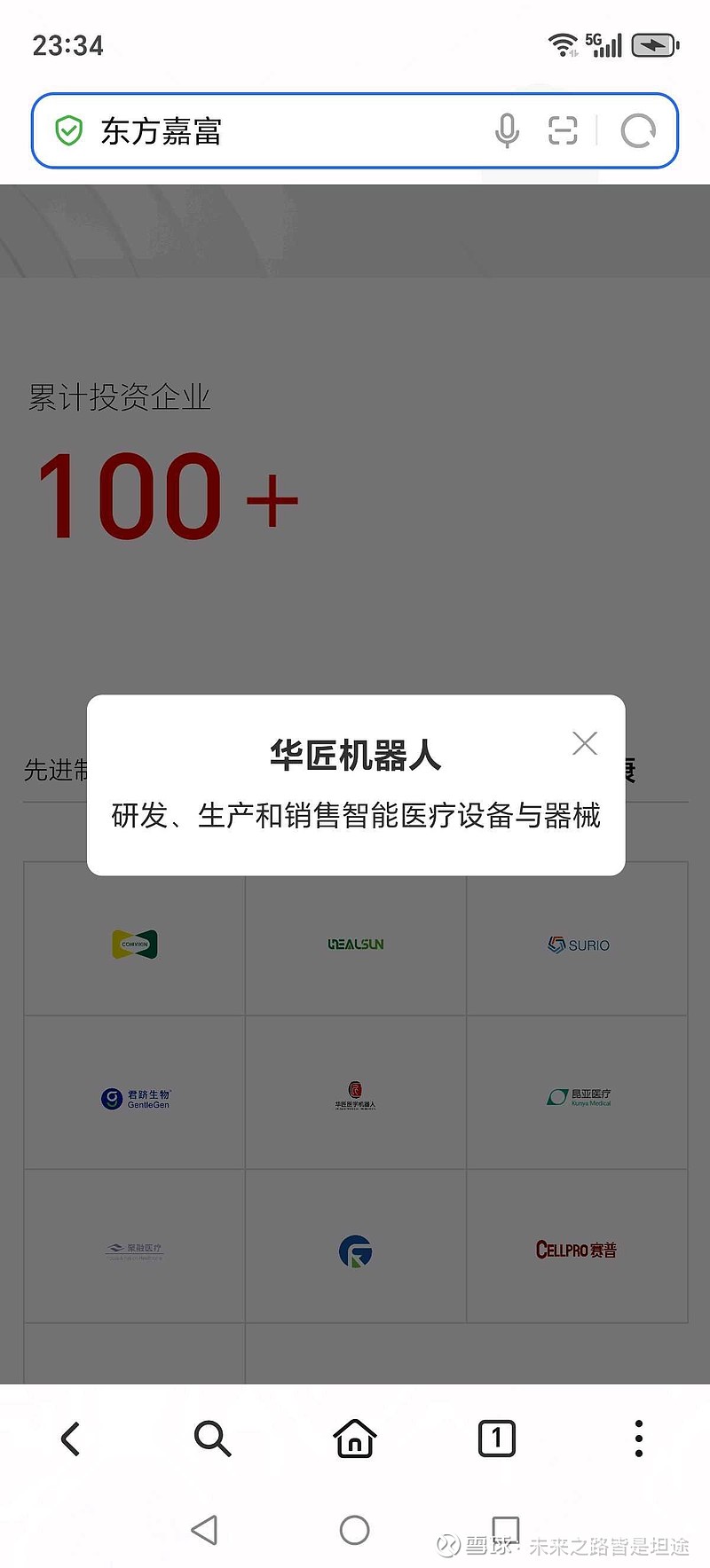Dismiss the 华匠机器人 popup with the X
Screen dimensions: 710x1568
(585, 743)
